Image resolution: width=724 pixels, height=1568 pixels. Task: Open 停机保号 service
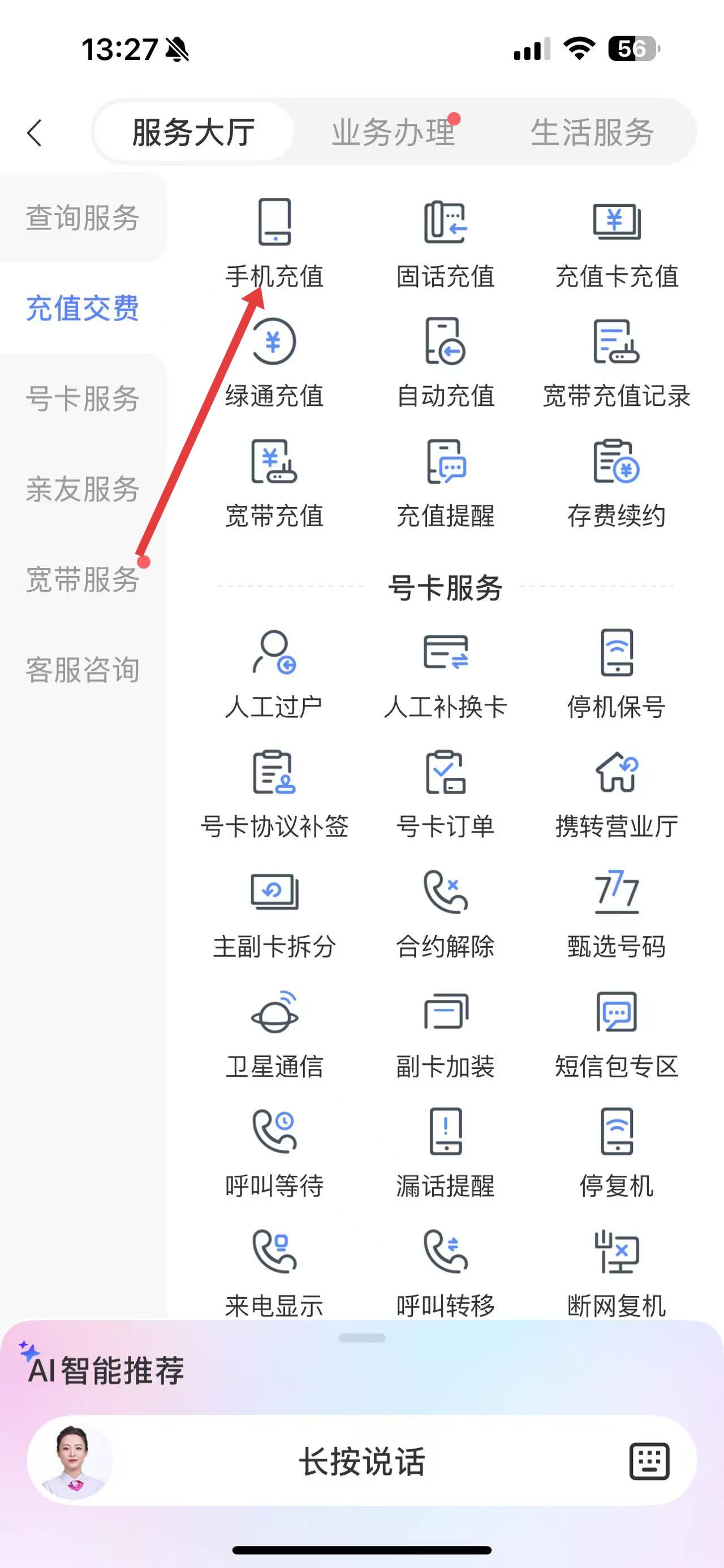point(616,673)
